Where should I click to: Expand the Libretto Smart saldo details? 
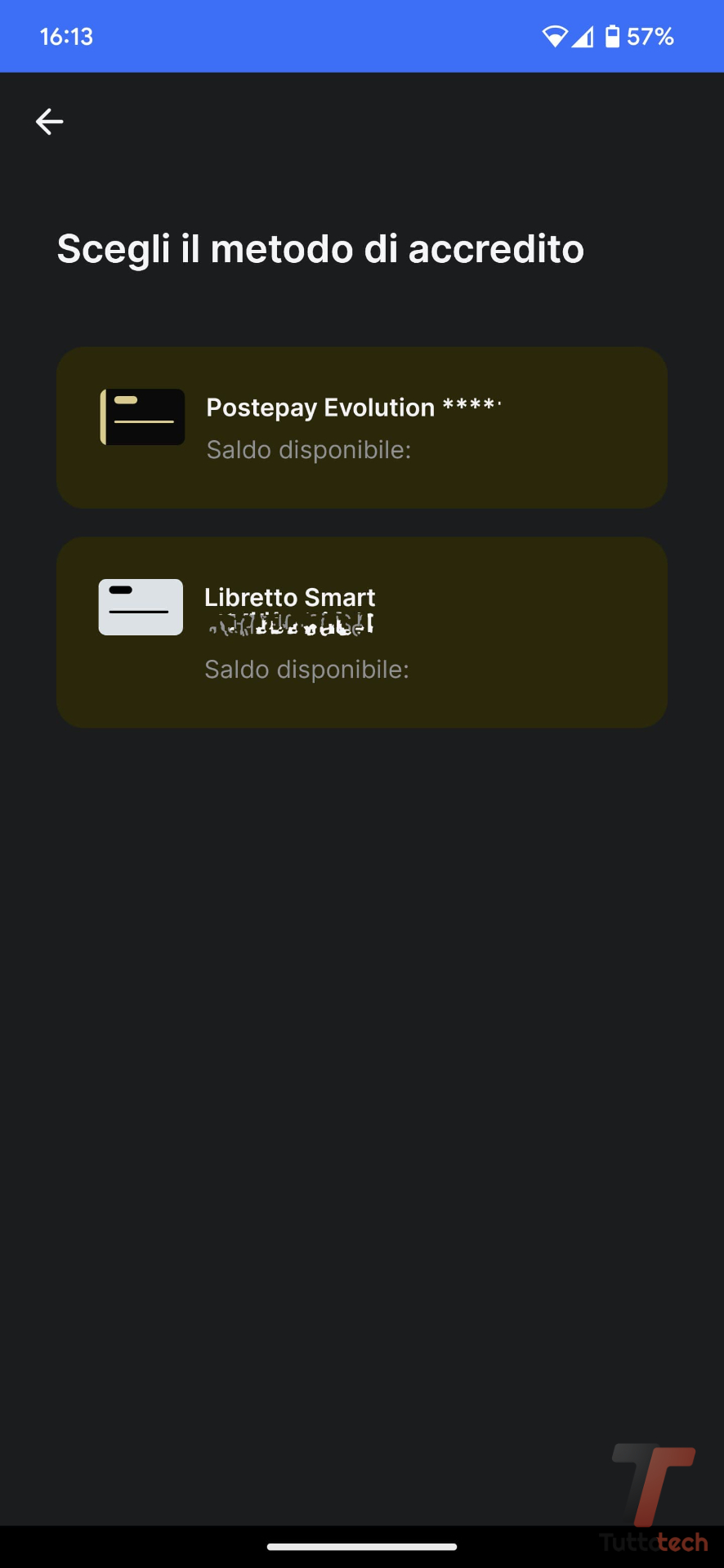pyautogui.click(x=306, y=669)
